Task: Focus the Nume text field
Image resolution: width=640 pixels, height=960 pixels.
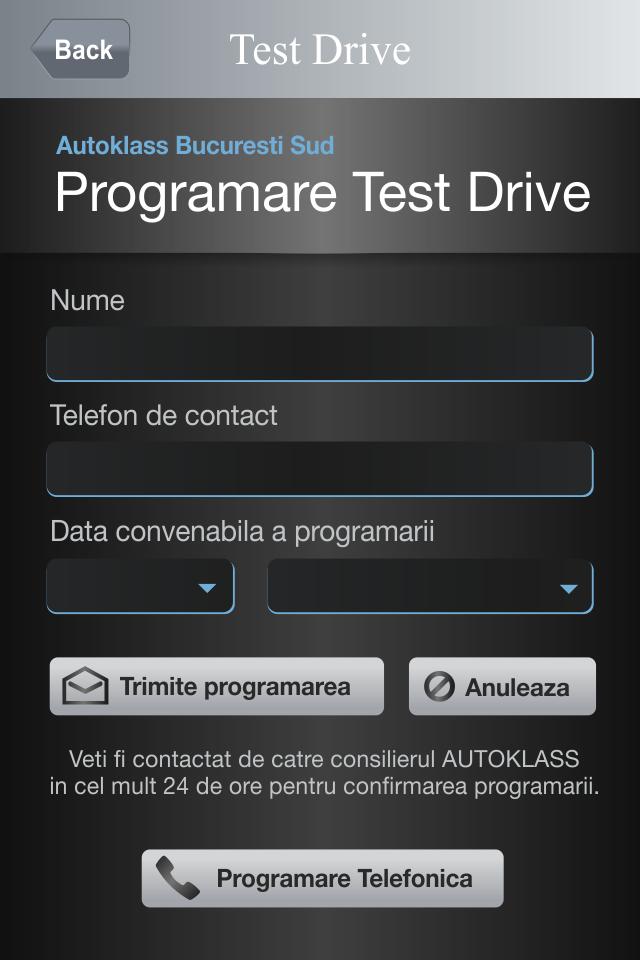Action: tap(319, 354)
